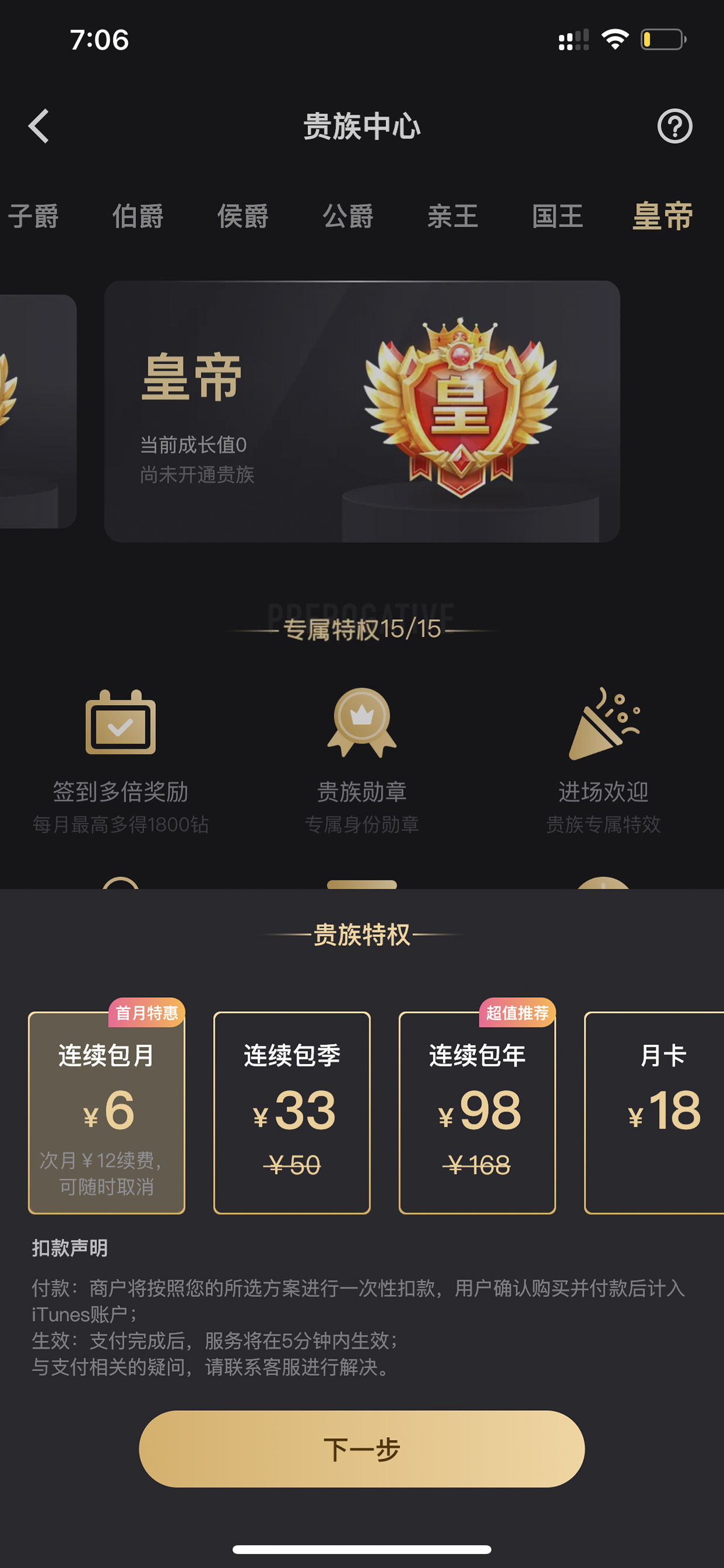Image resolution: width=724 pixels, height=1568 pixels.
Task: Switch to the 伯爵 tab
Action: point(138,216)
